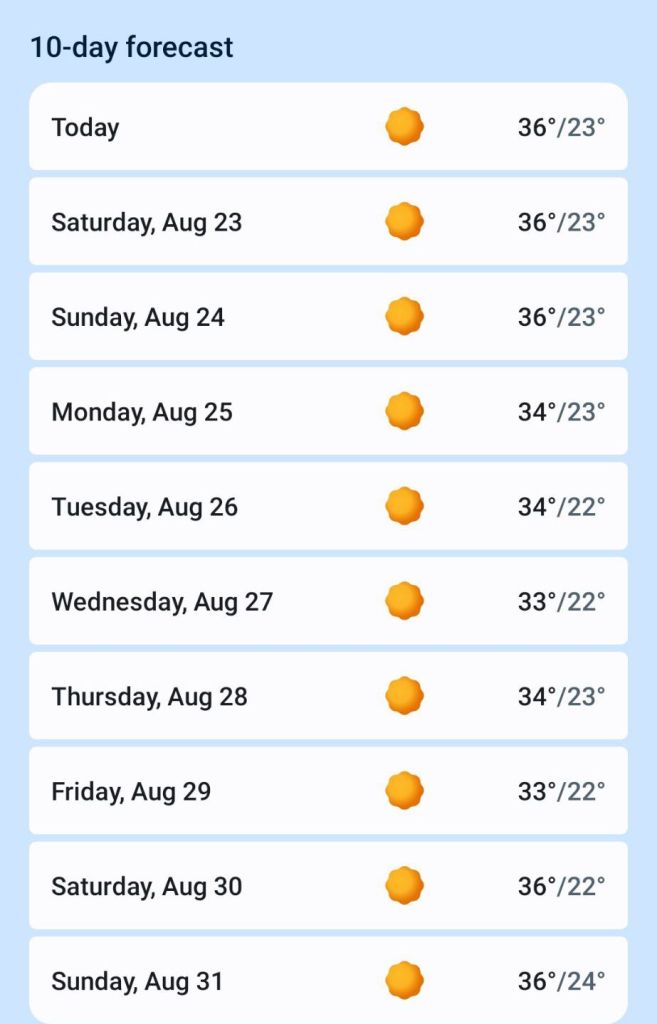View Tuesday, Aug 26 weather details
Image resolution: width=657 pixels, height=1024 pixels.
point(328,507)
